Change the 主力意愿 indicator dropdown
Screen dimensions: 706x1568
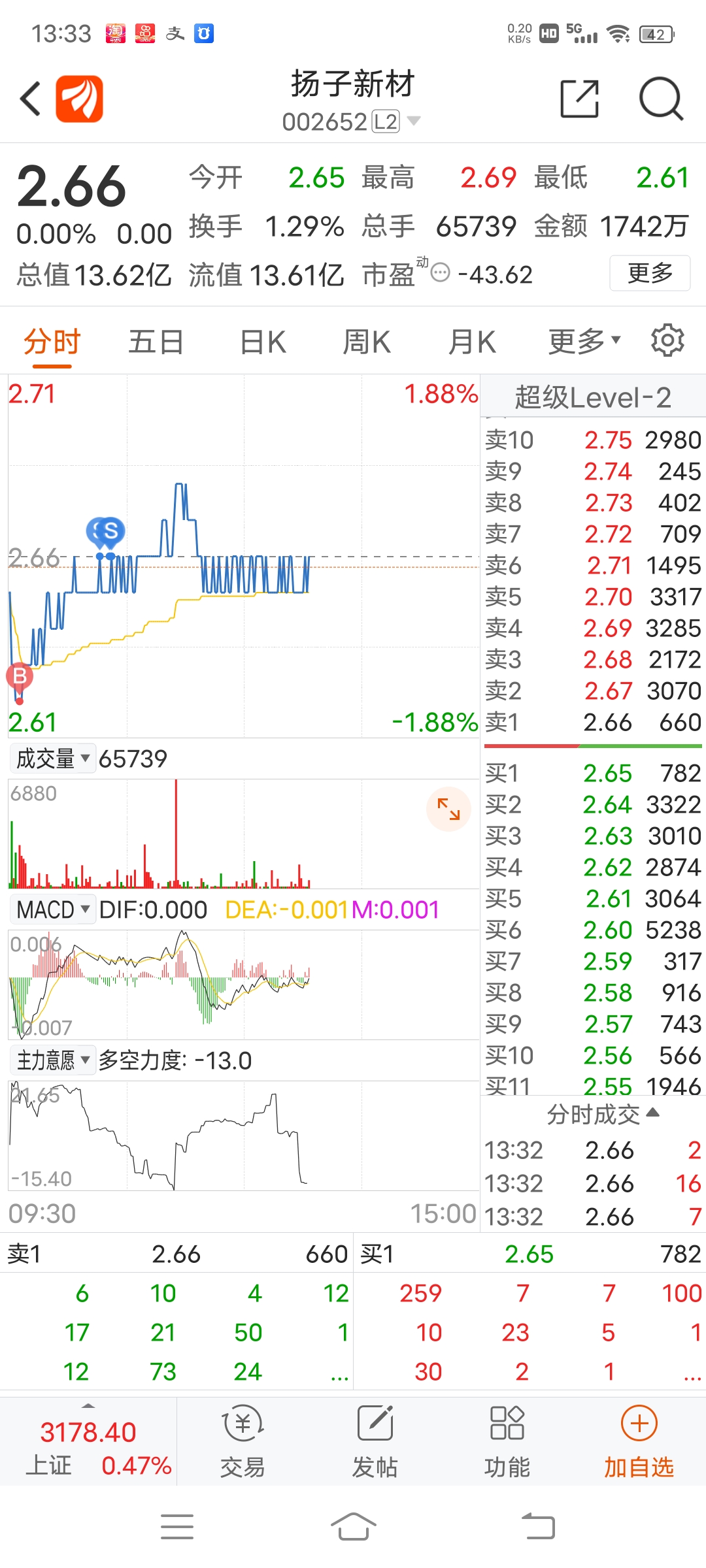[53, 1060]
